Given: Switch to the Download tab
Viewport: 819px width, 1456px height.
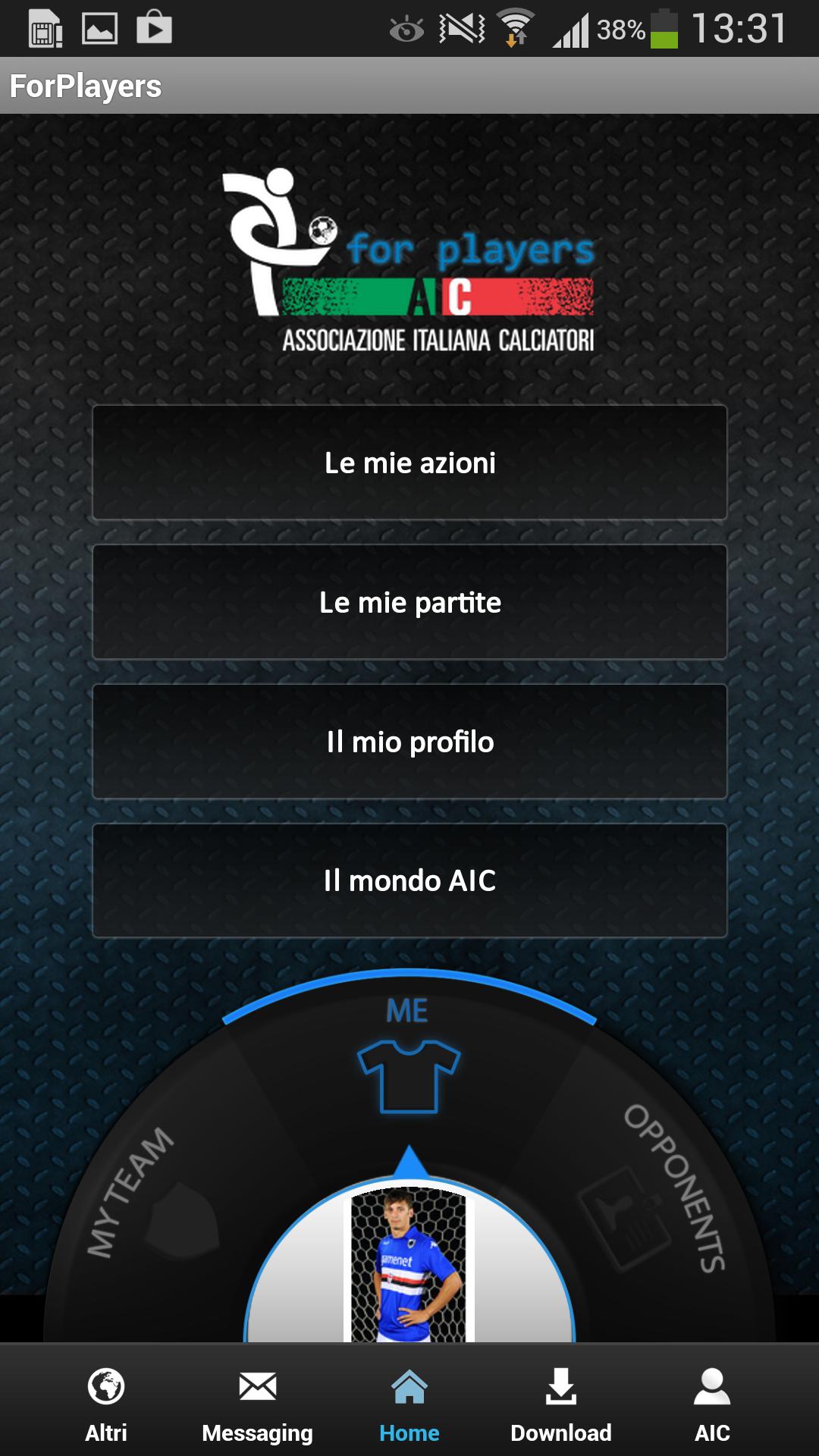Looking at the screenshot, I should [x=561, y=1403].
